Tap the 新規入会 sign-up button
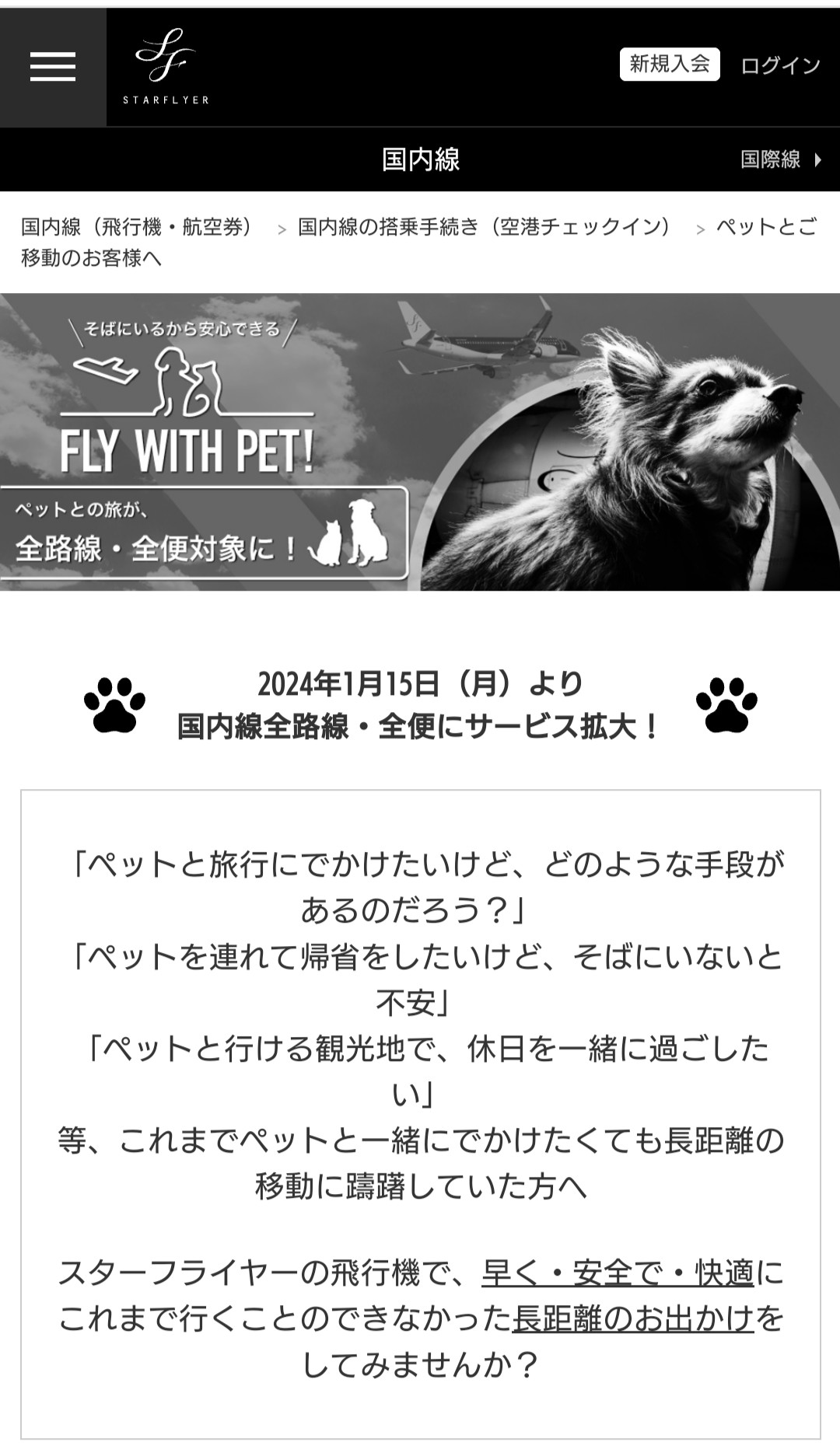Screen dimensions: 840x1456 669,65
